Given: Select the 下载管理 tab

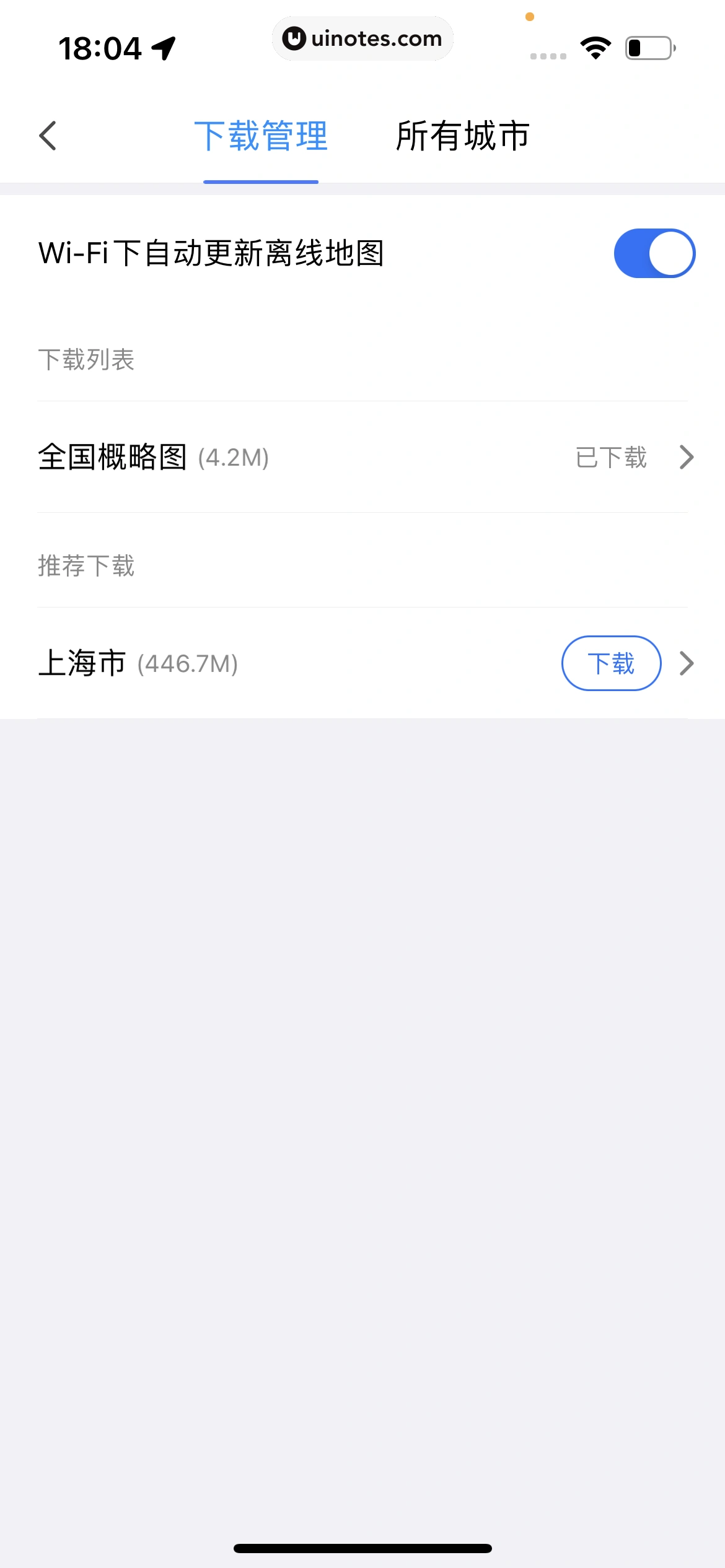Looking at the screenshot, I should [x=261, y=136].
